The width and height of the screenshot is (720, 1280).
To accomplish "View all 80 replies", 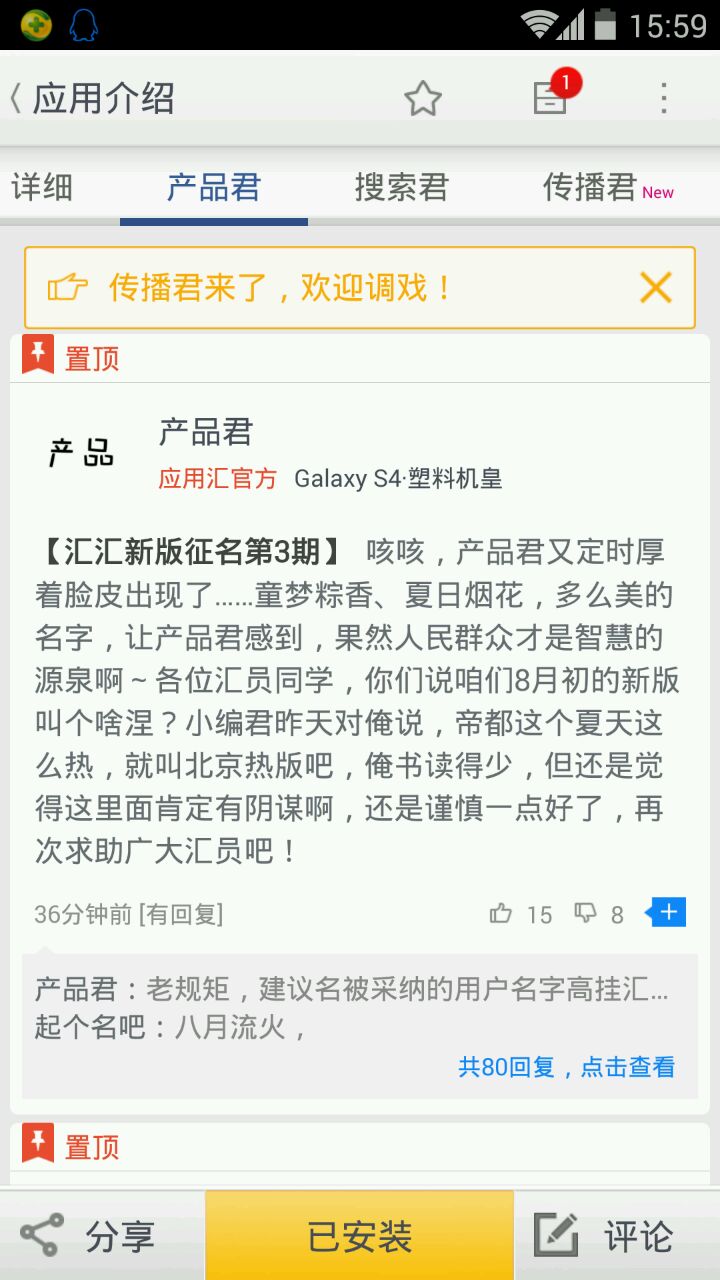I will tap(566, 1067).
